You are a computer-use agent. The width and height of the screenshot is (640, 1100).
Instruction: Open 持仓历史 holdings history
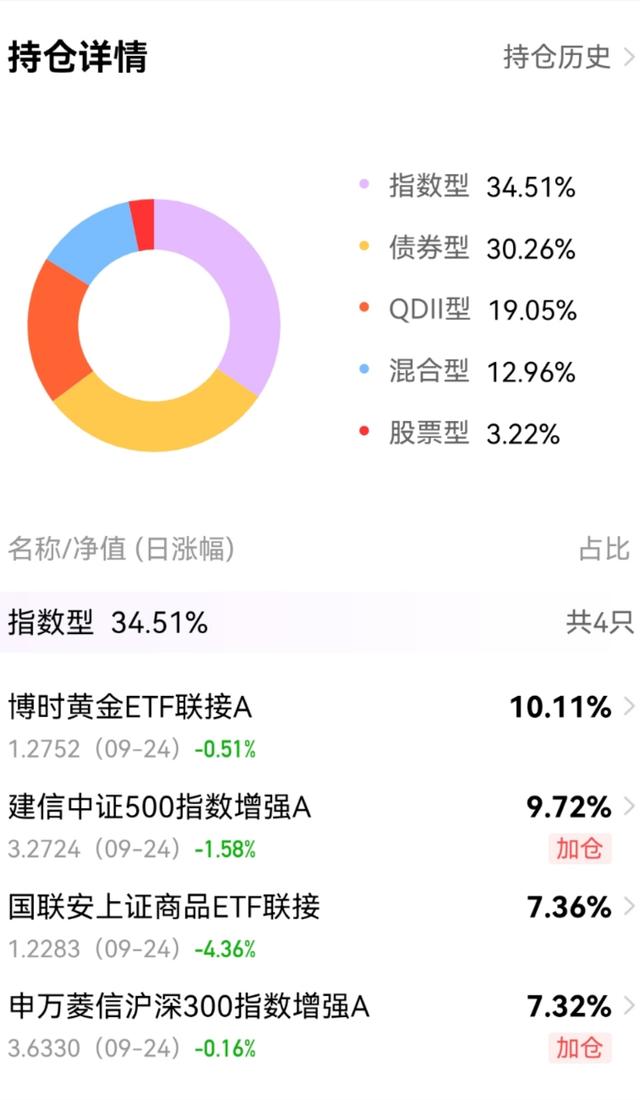(569, 57)
